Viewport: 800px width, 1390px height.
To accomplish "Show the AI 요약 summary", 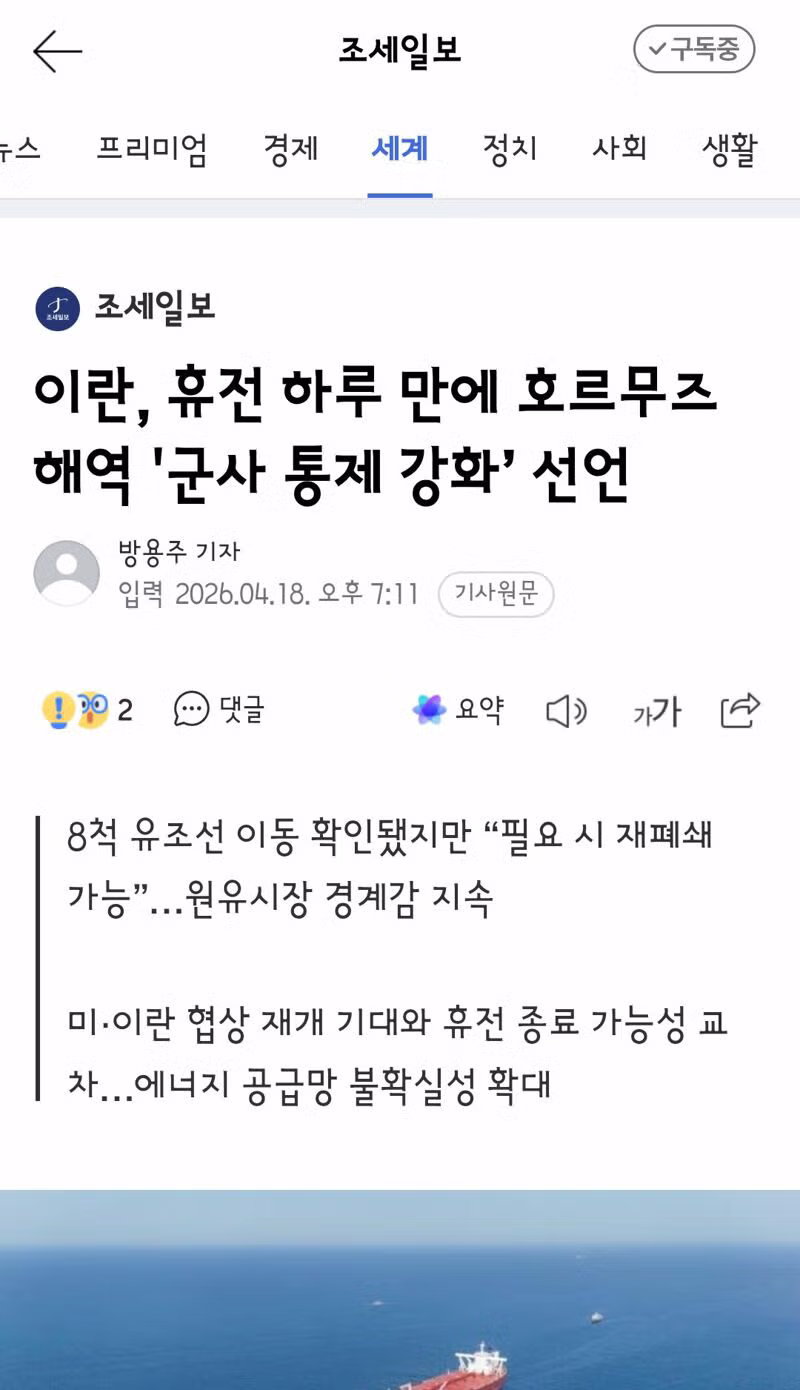I will [458, 710].
